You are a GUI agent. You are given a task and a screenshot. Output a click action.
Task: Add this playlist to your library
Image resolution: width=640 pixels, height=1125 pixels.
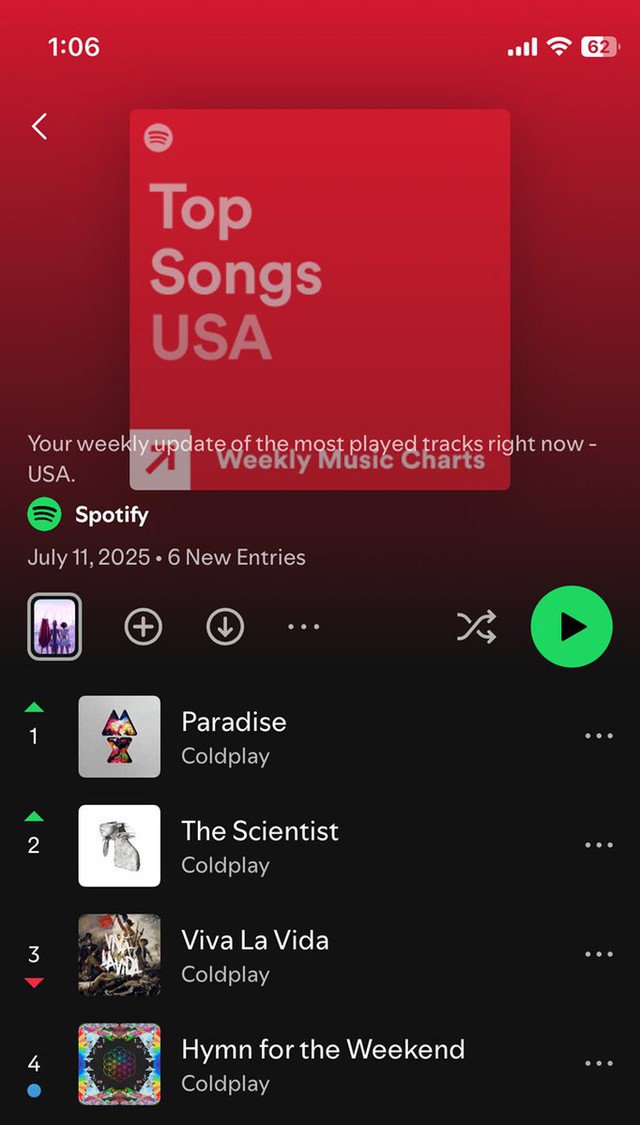[143, 627]
